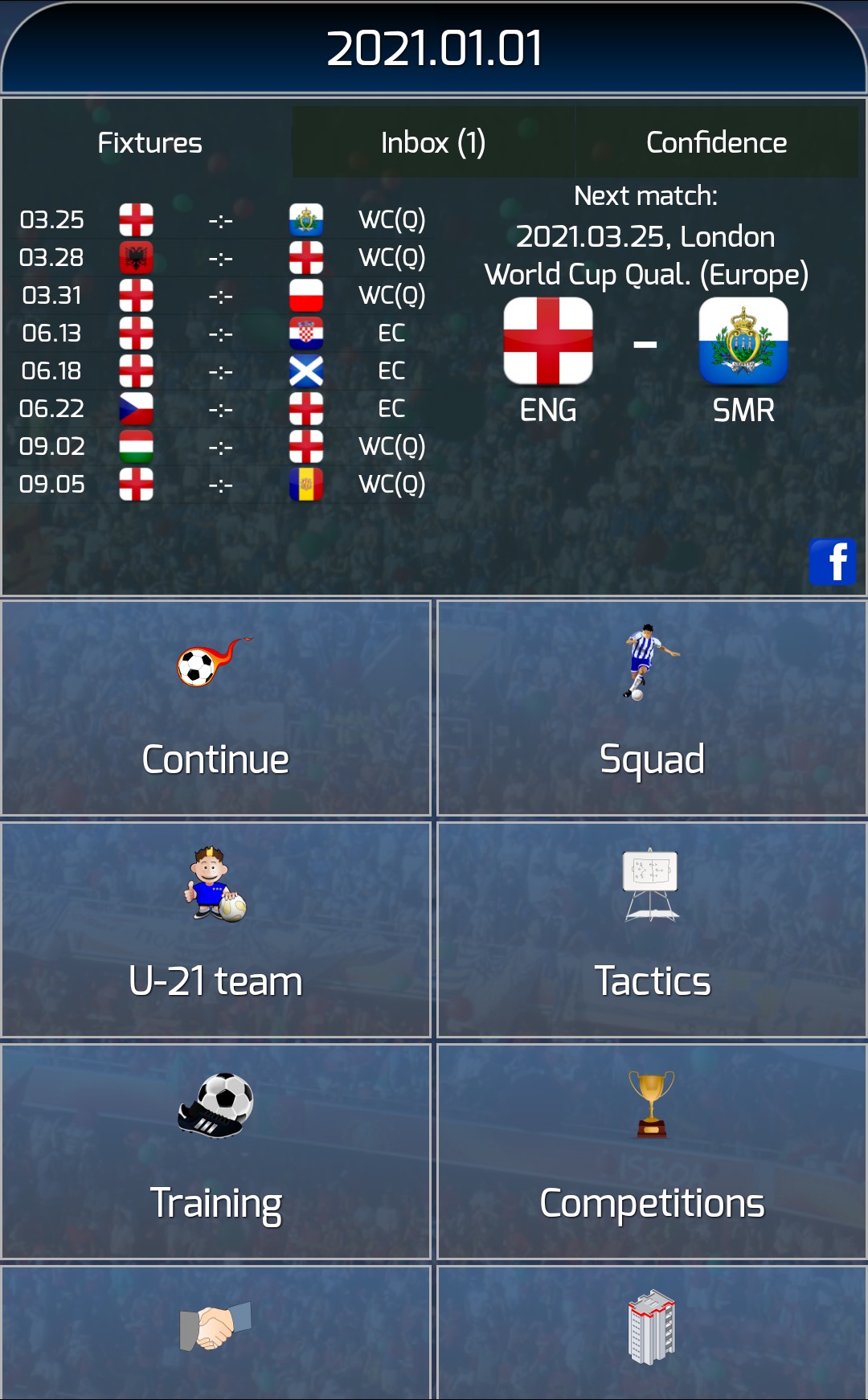Open the Inbox (1) tab
This screenshot has width=868, height=1400.
click(433, 142)
